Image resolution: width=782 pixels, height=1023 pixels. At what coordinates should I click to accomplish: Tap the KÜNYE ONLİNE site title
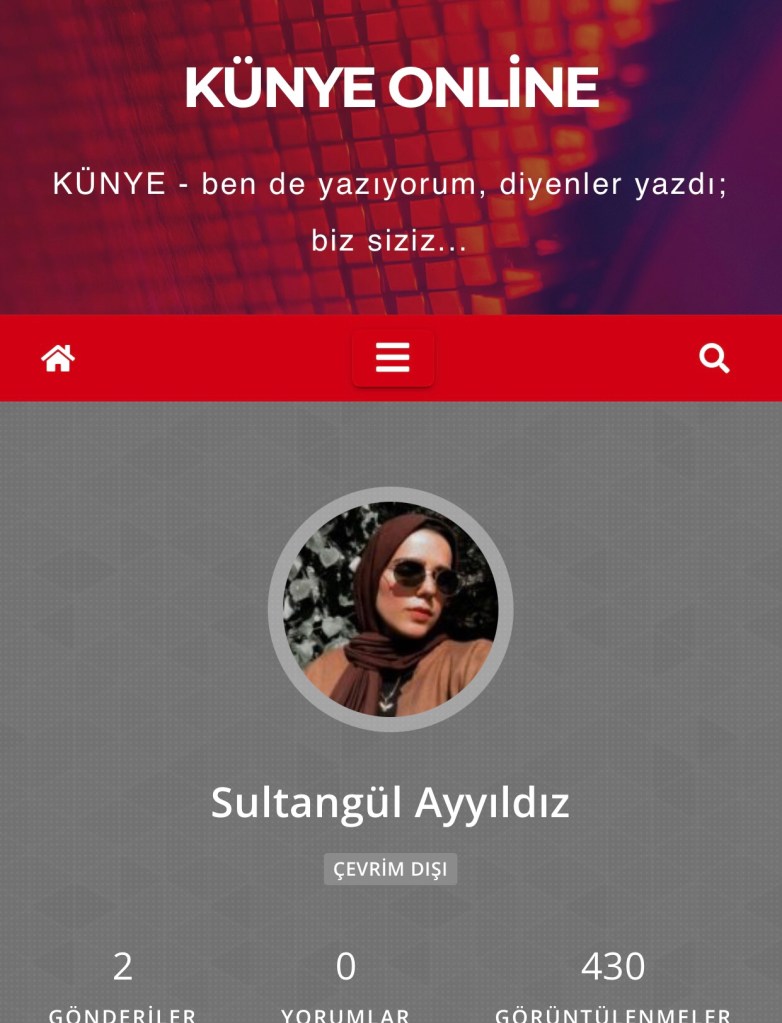tap(391, 88)
